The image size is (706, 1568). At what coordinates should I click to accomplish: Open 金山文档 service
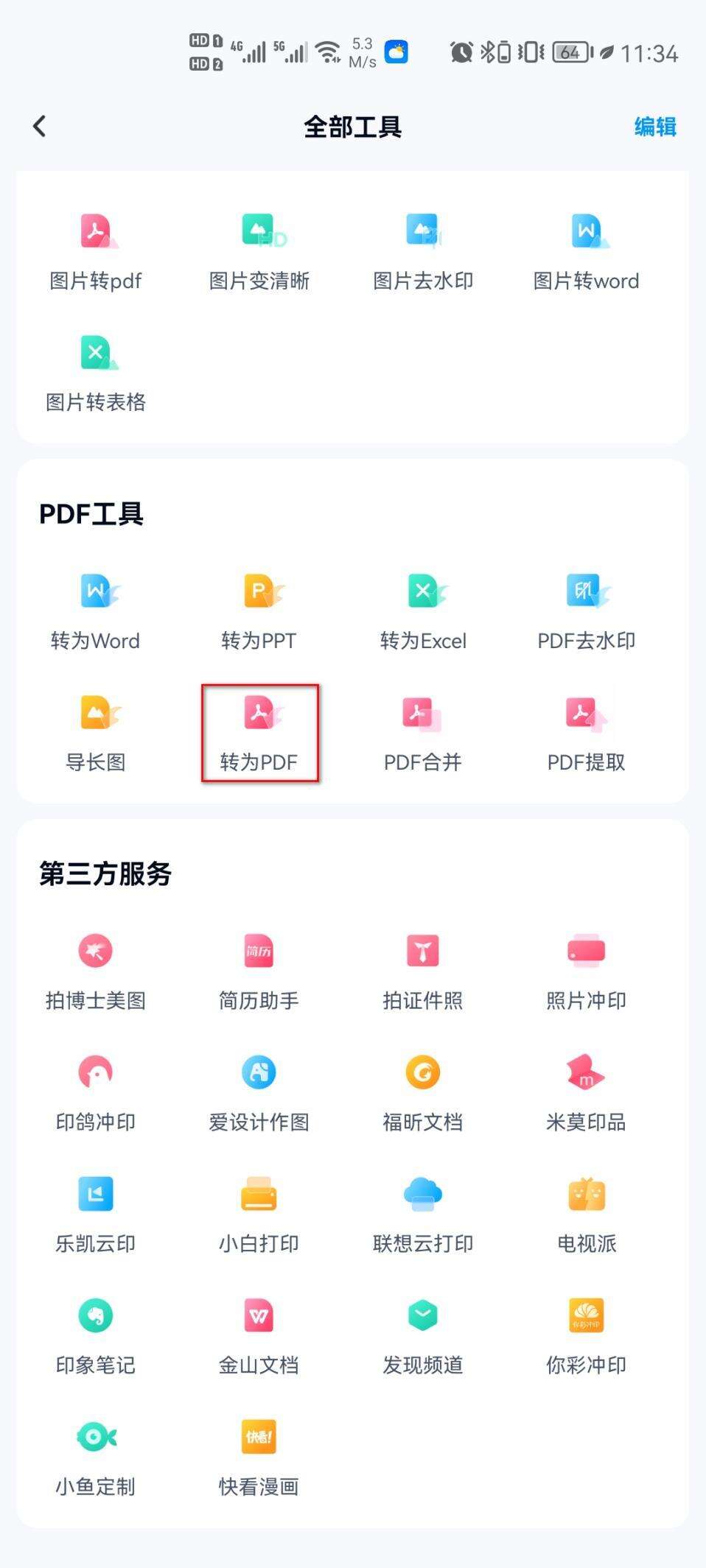pyautogui.click(x=259, y=1335)
